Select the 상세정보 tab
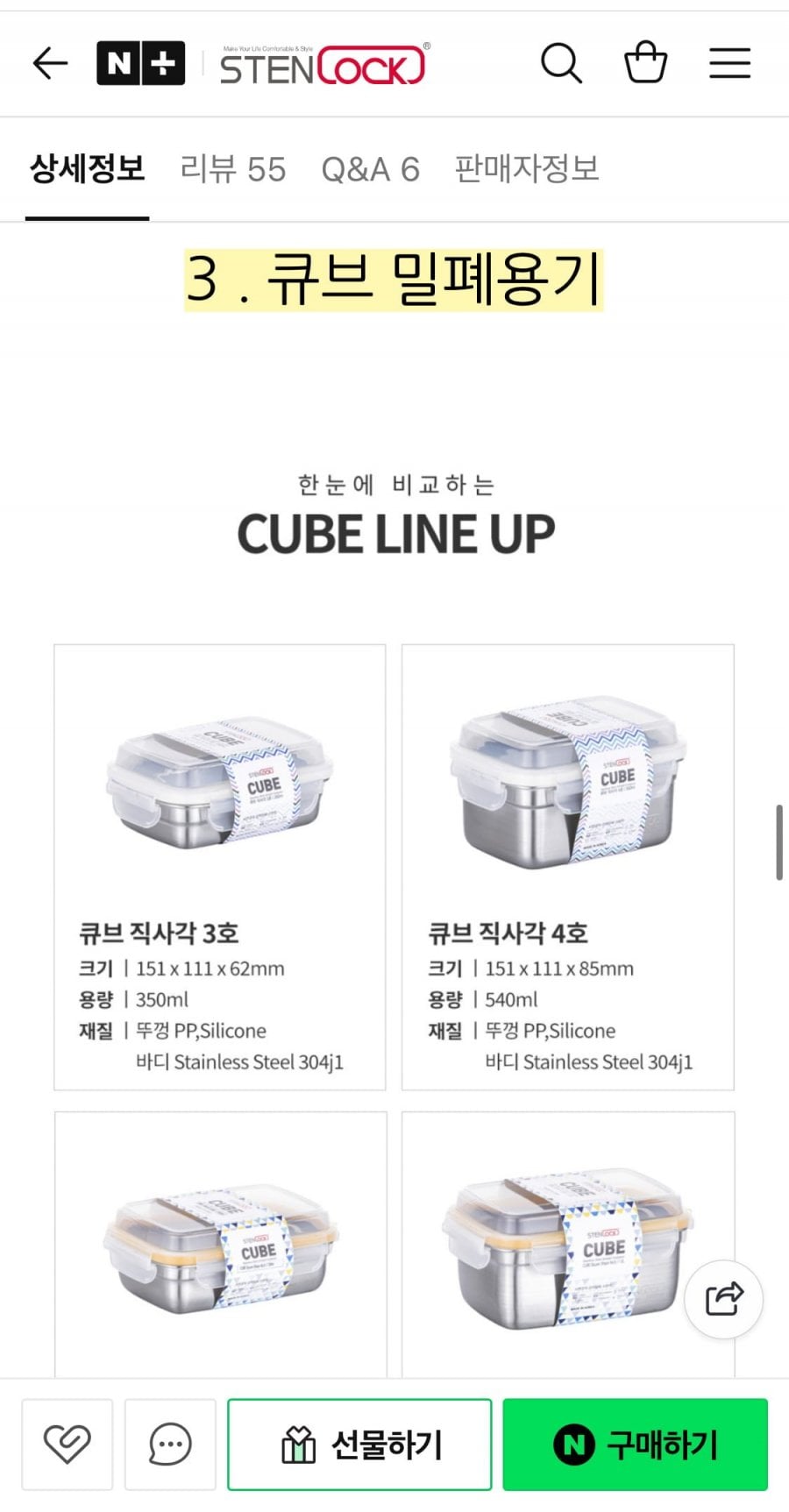789x1512 pixels. point(87,168)
